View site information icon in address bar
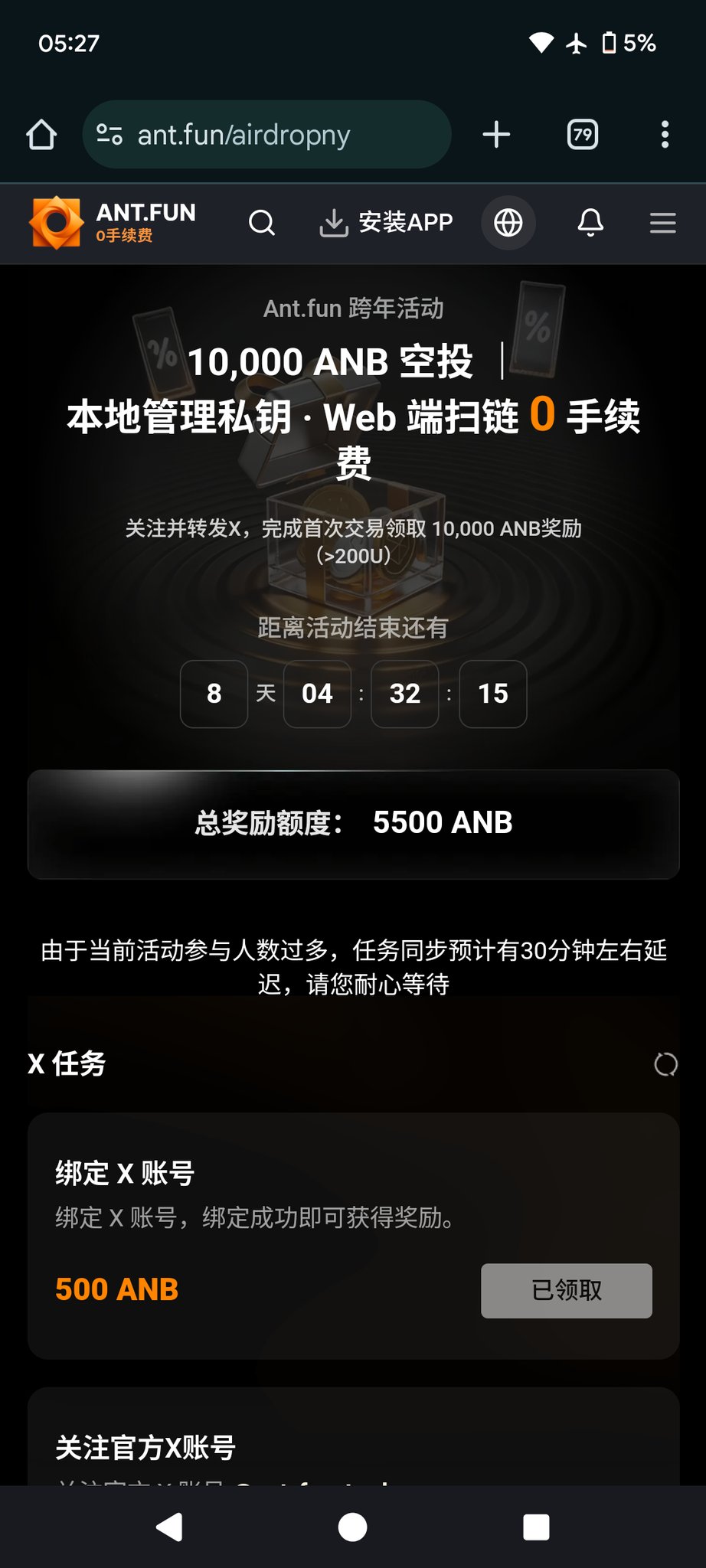This screenshot has width=706, height=1568. pos(109,135)
